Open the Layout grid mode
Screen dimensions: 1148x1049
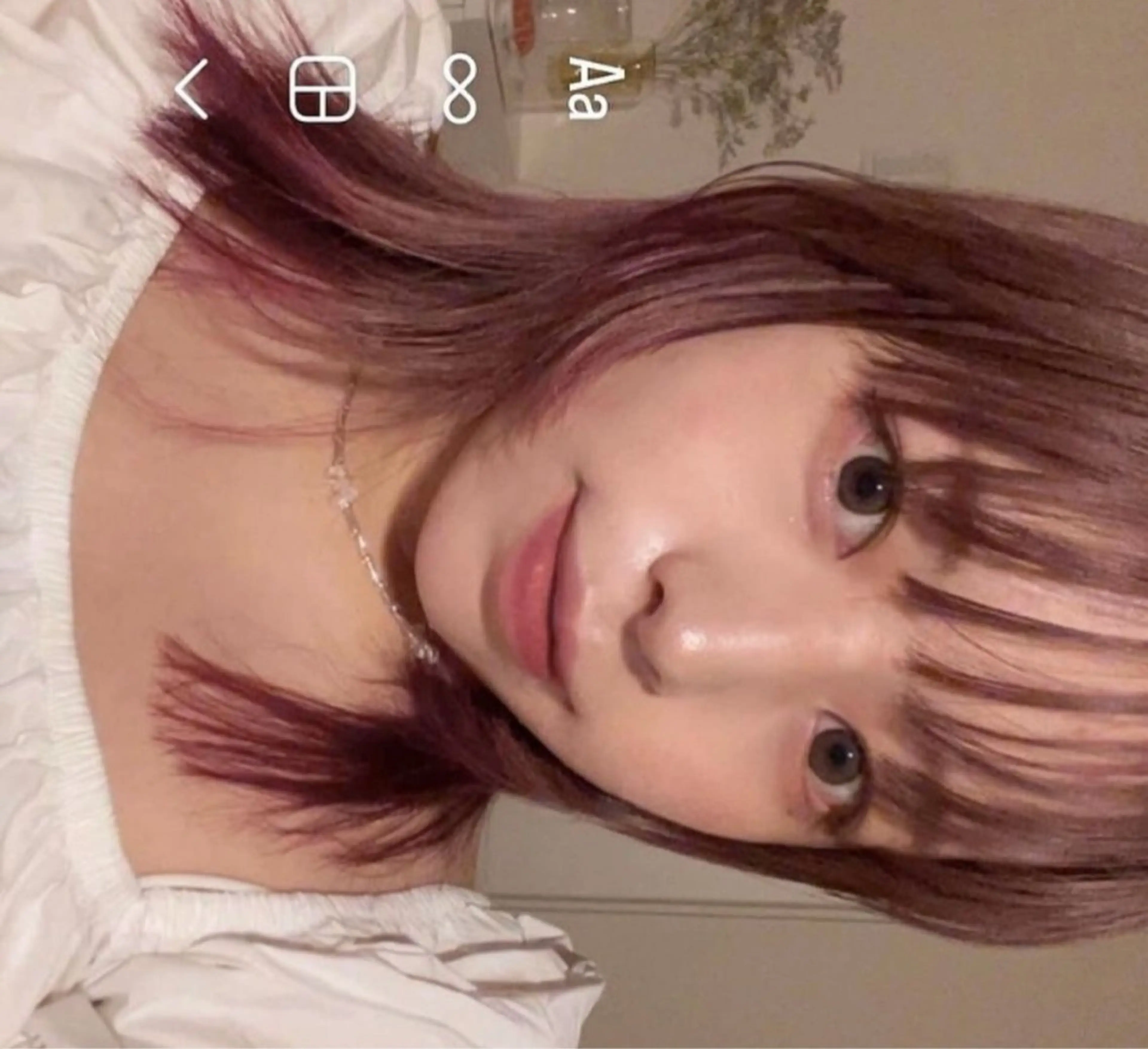(x=322, y=89)
